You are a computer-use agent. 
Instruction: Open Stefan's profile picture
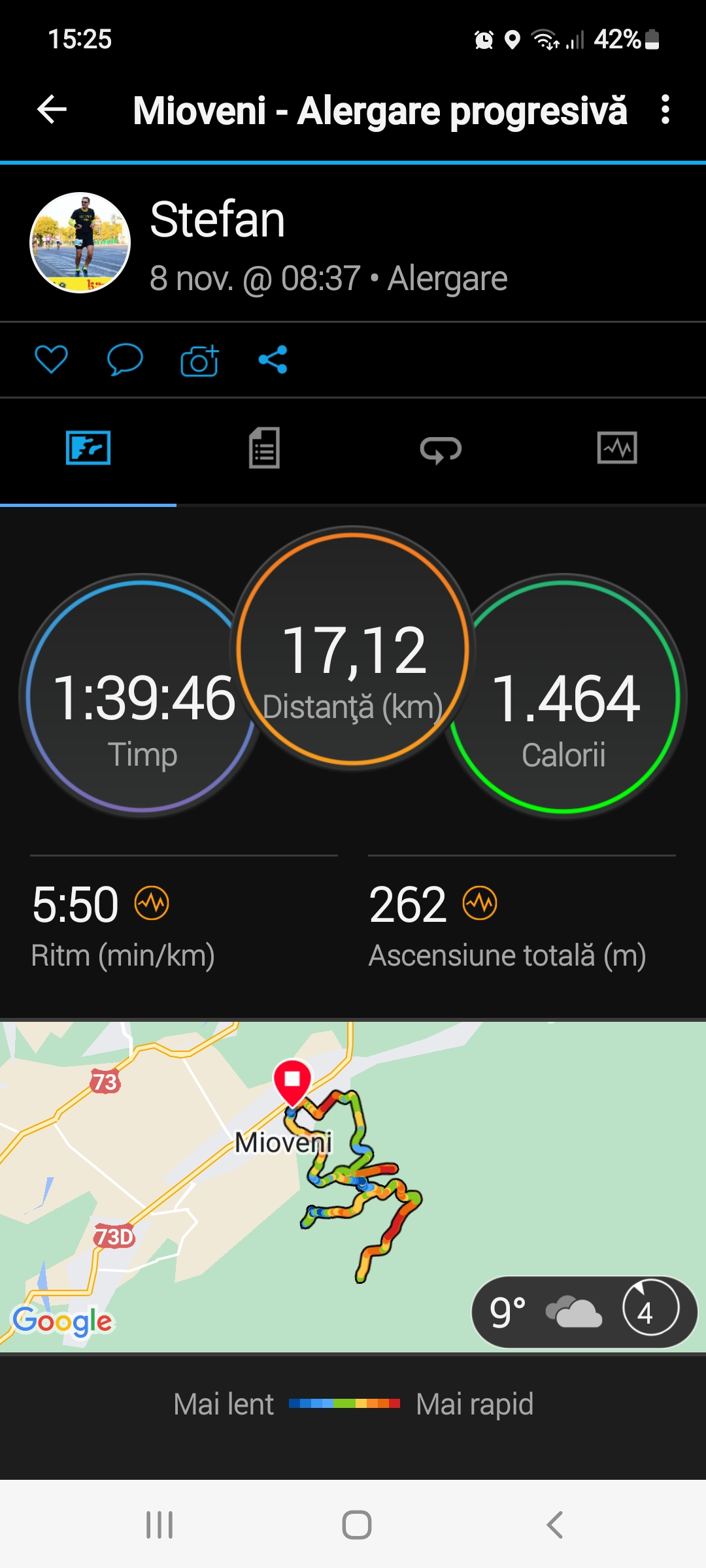click(80, 243)
